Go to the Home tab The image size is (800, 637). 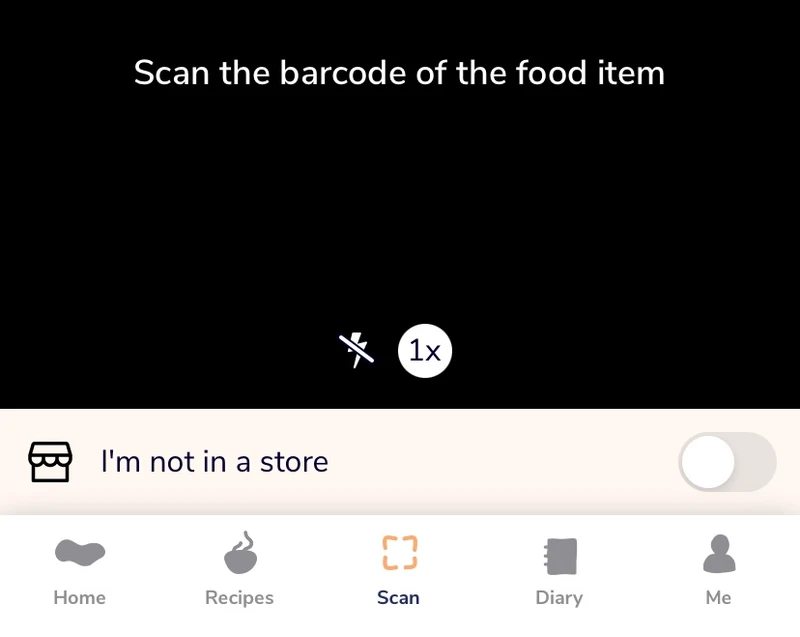pos(80,570)
